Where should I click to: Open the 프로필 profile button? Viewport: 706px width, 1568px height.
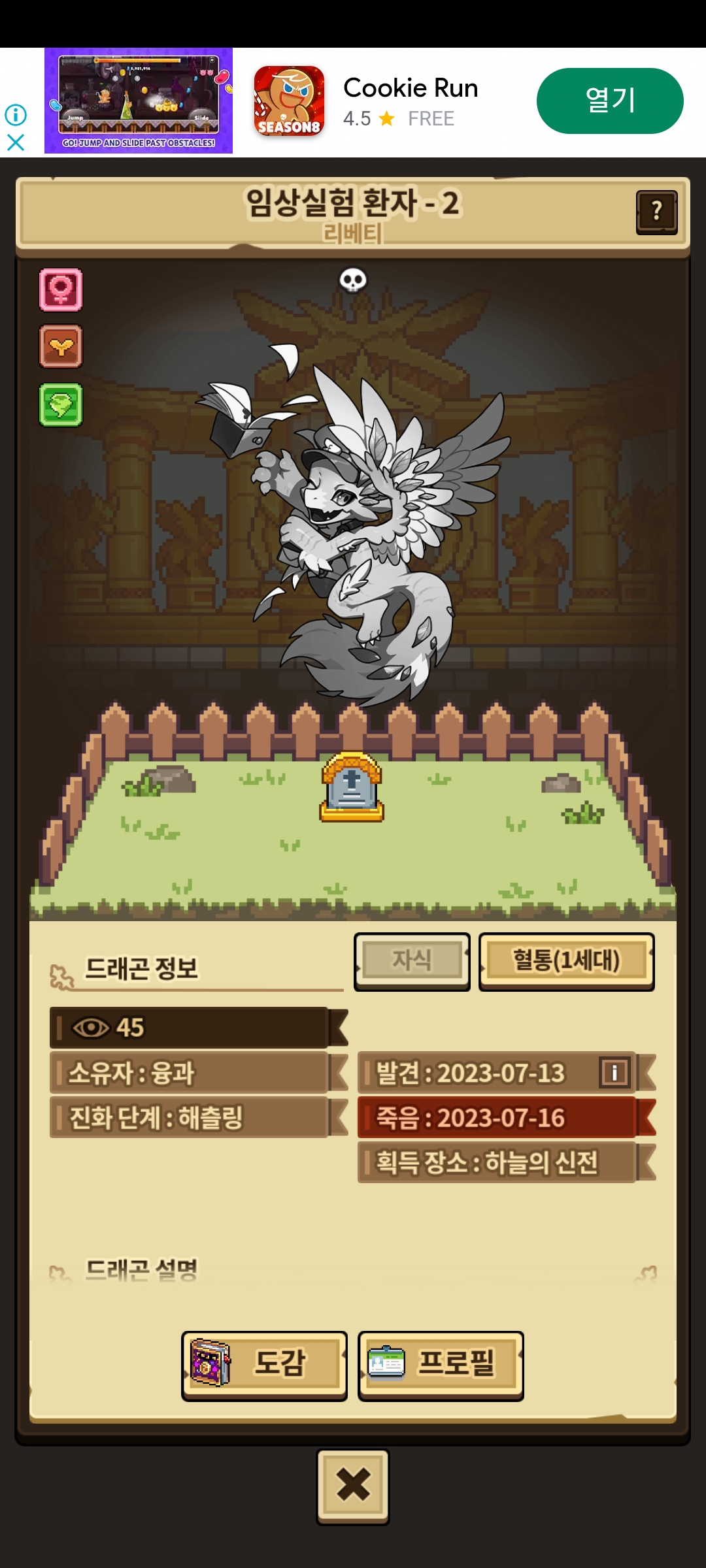pos(441,1365)
